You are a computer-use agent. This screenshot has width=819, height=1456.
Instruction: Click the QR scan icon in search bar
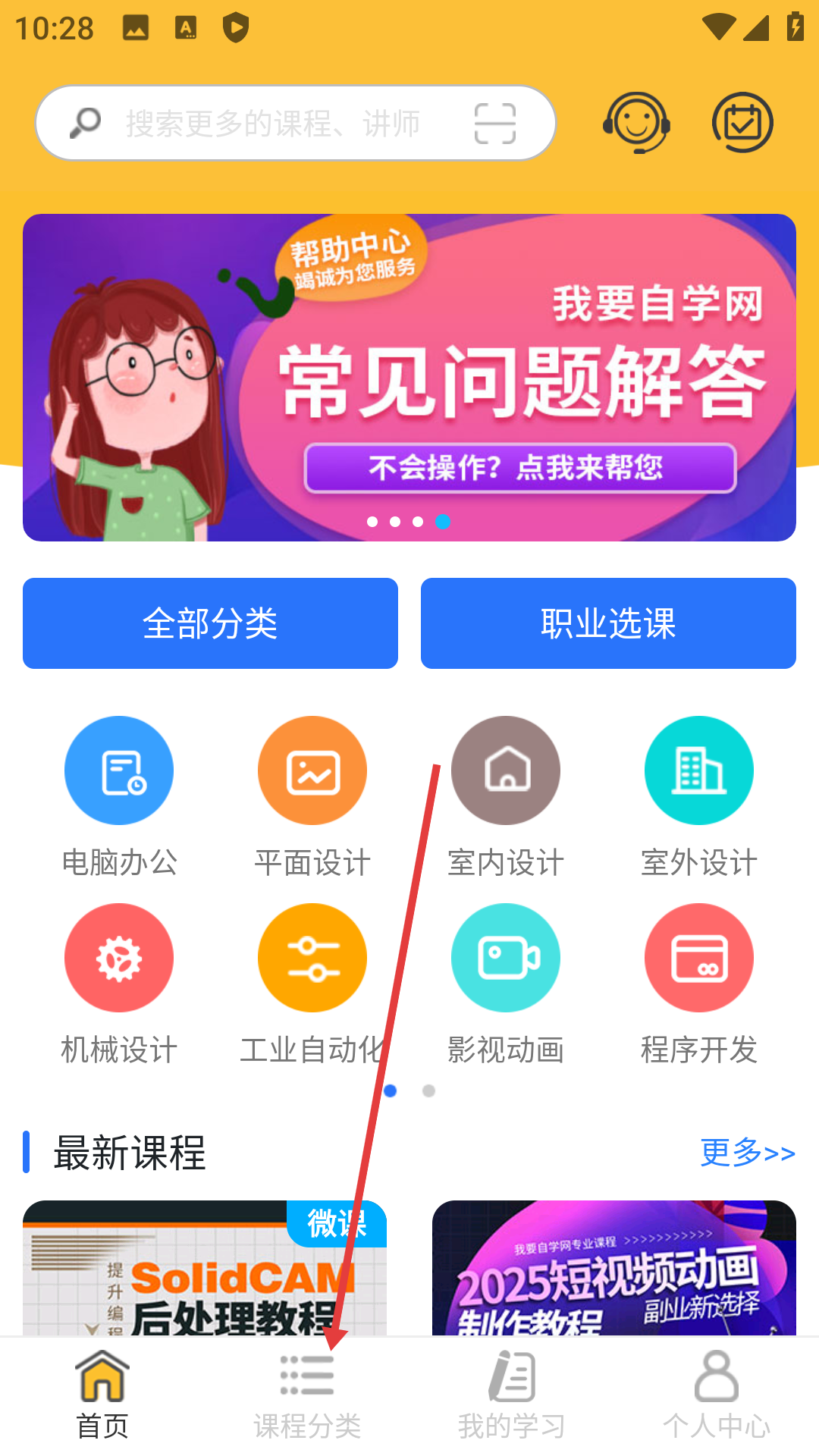click(497, 123)
